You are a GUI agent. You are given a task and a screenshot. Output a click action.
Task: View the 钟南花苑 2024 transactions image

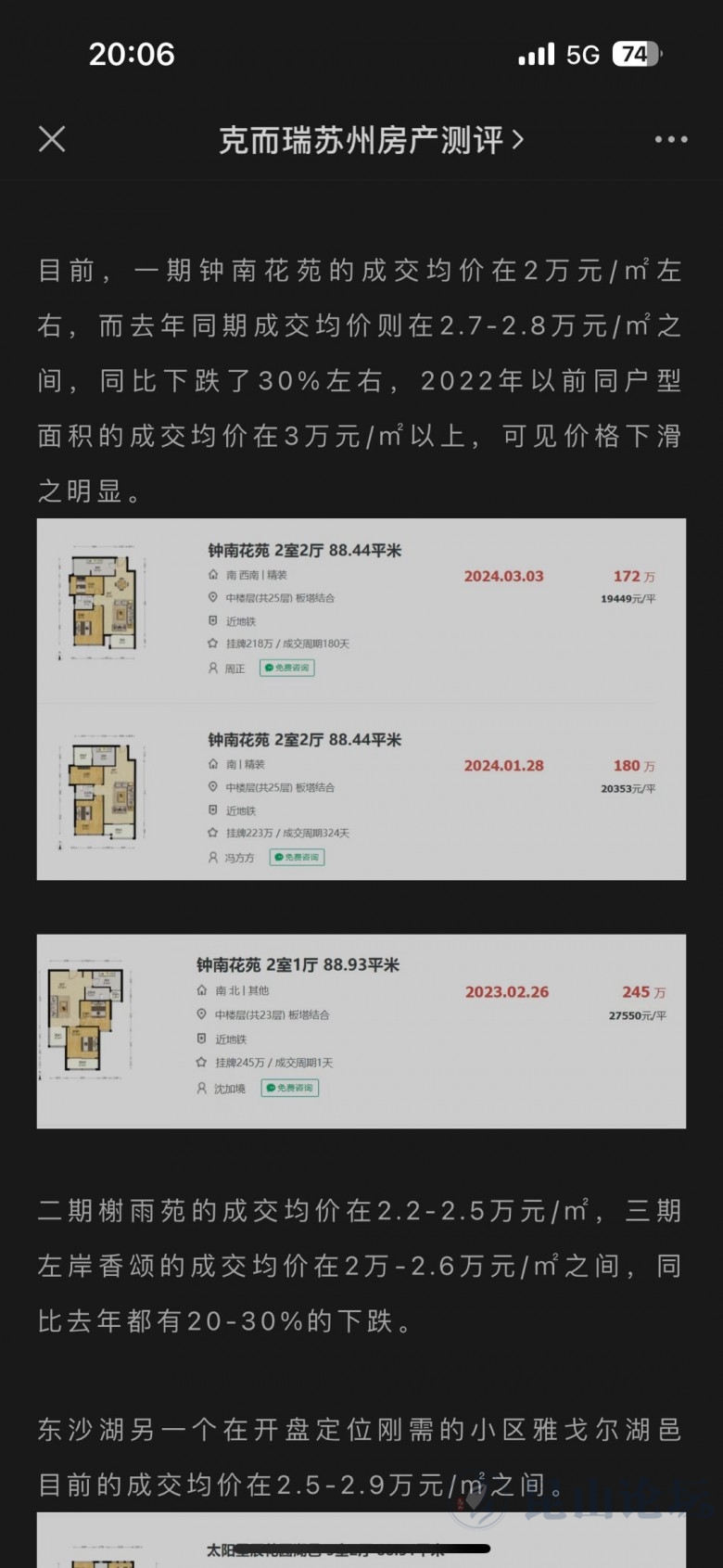click(x=361, y=698)
